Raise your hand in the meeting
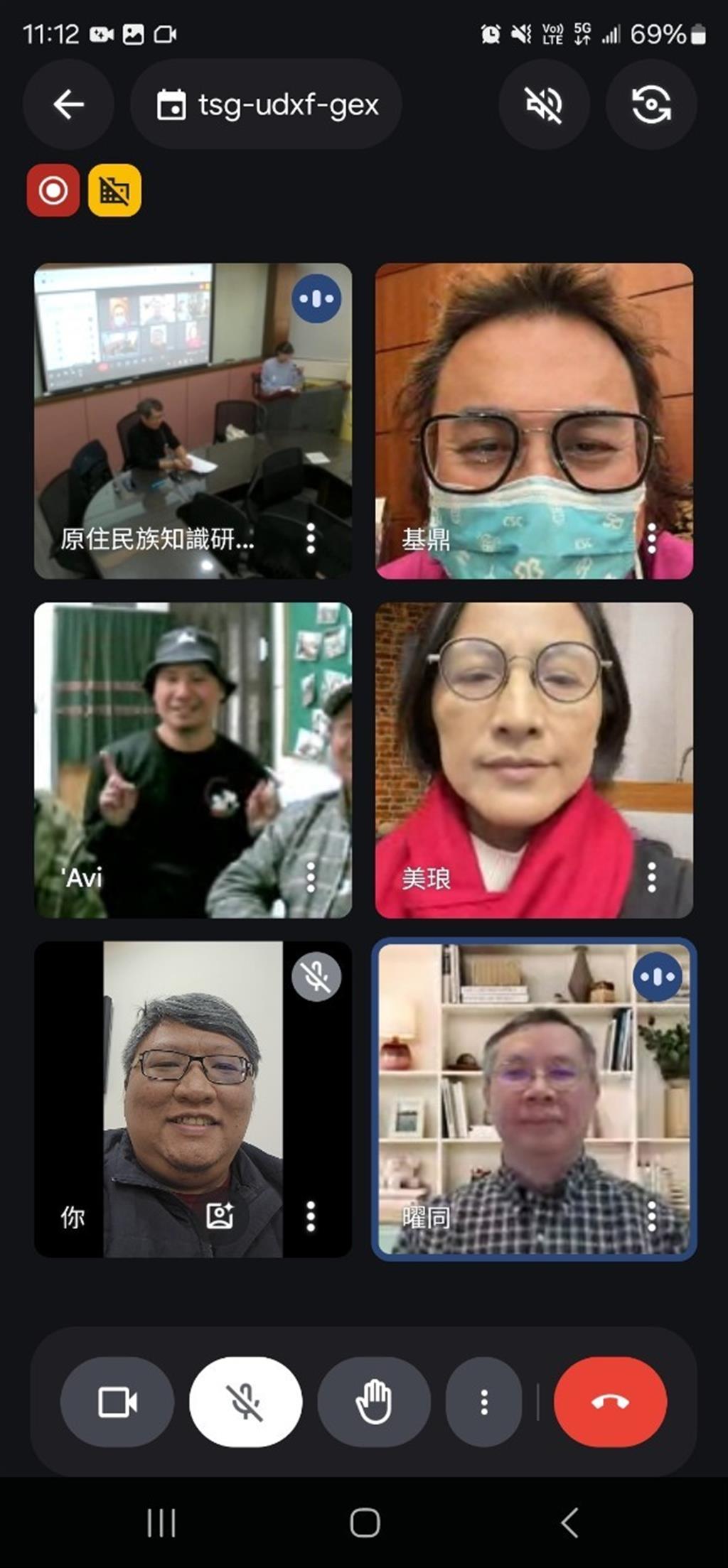Screen dimensions: 728x1568 (x=374, y=1402)
